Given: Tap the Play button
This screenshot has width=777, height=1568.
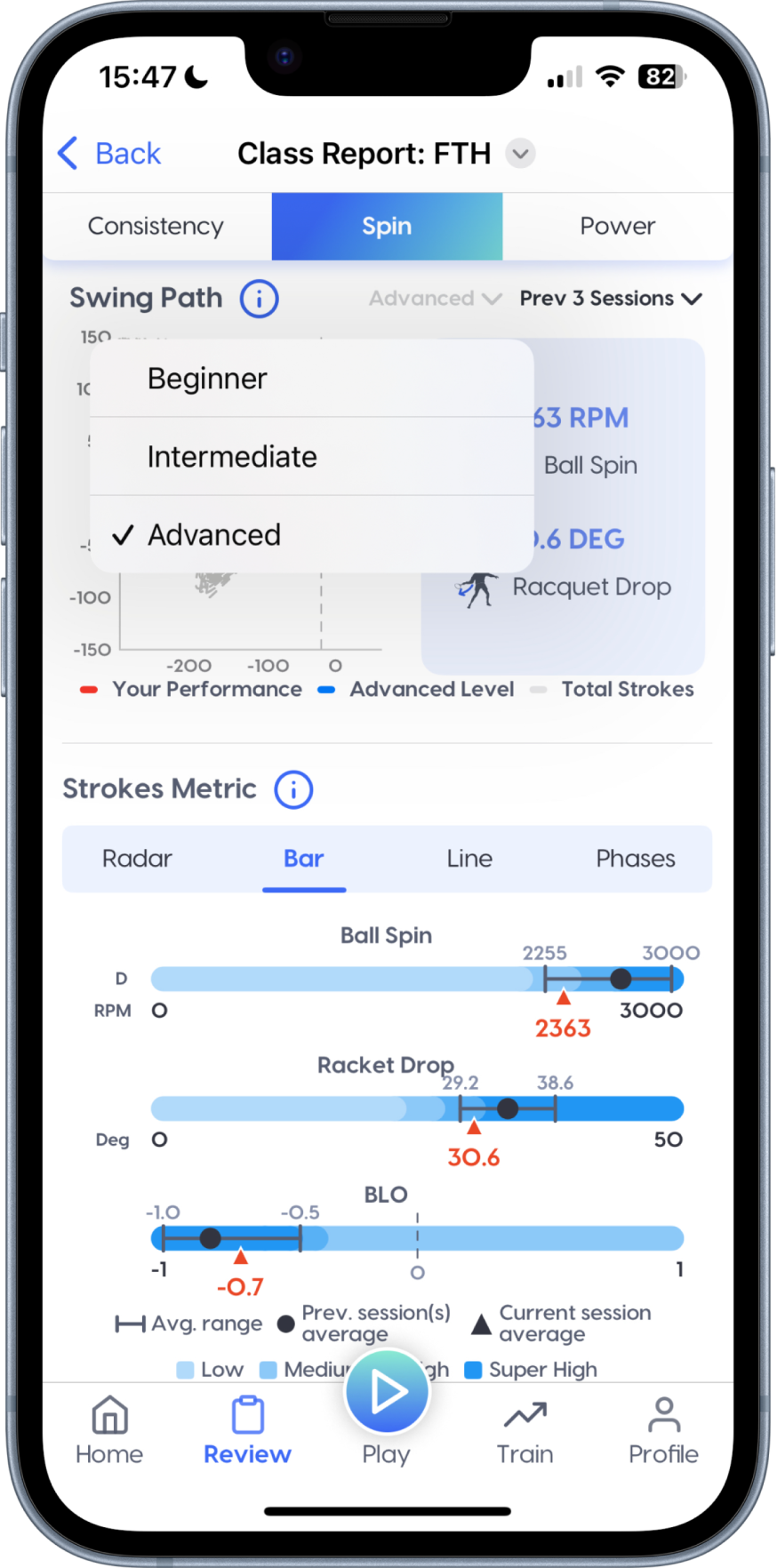Looking at the screenshot, I should coord(387,1393).
